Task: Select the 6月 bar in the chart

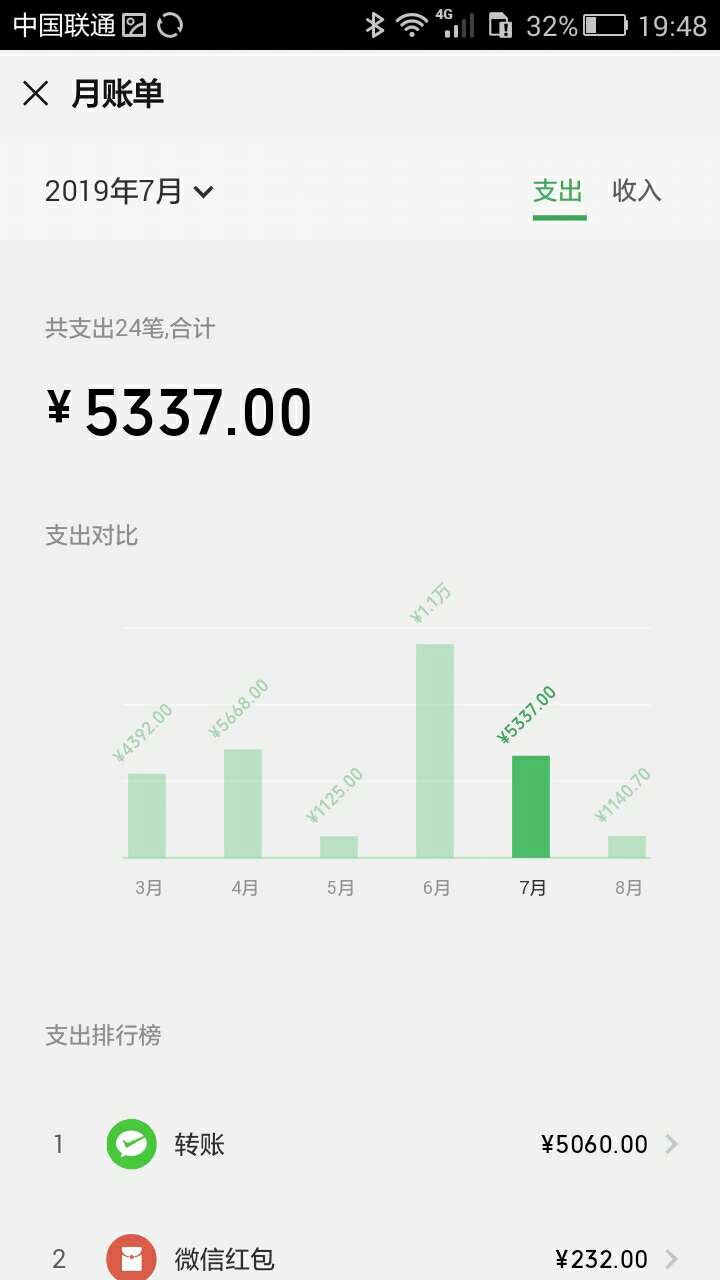Action: (435, 750)
